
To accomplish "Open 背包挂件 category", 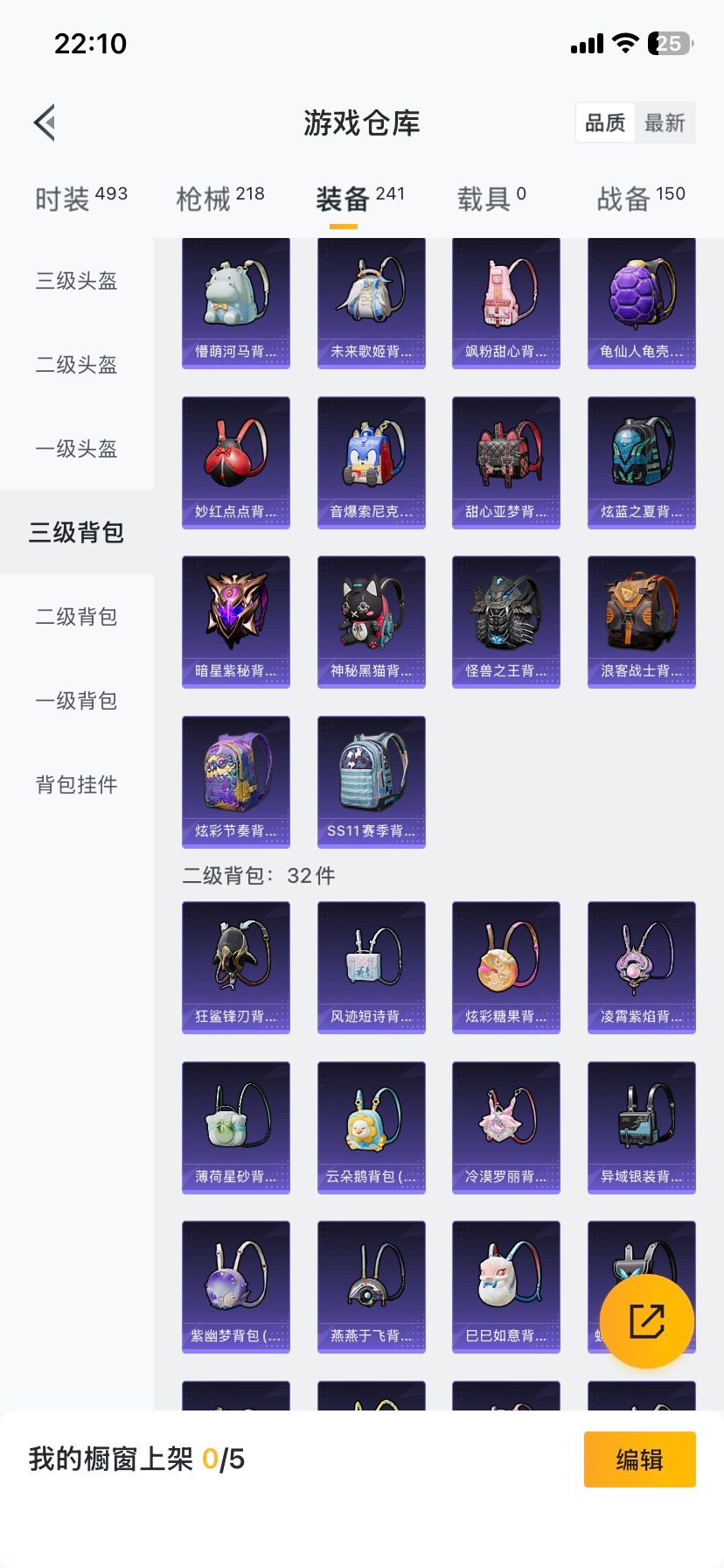I will 76,785.
